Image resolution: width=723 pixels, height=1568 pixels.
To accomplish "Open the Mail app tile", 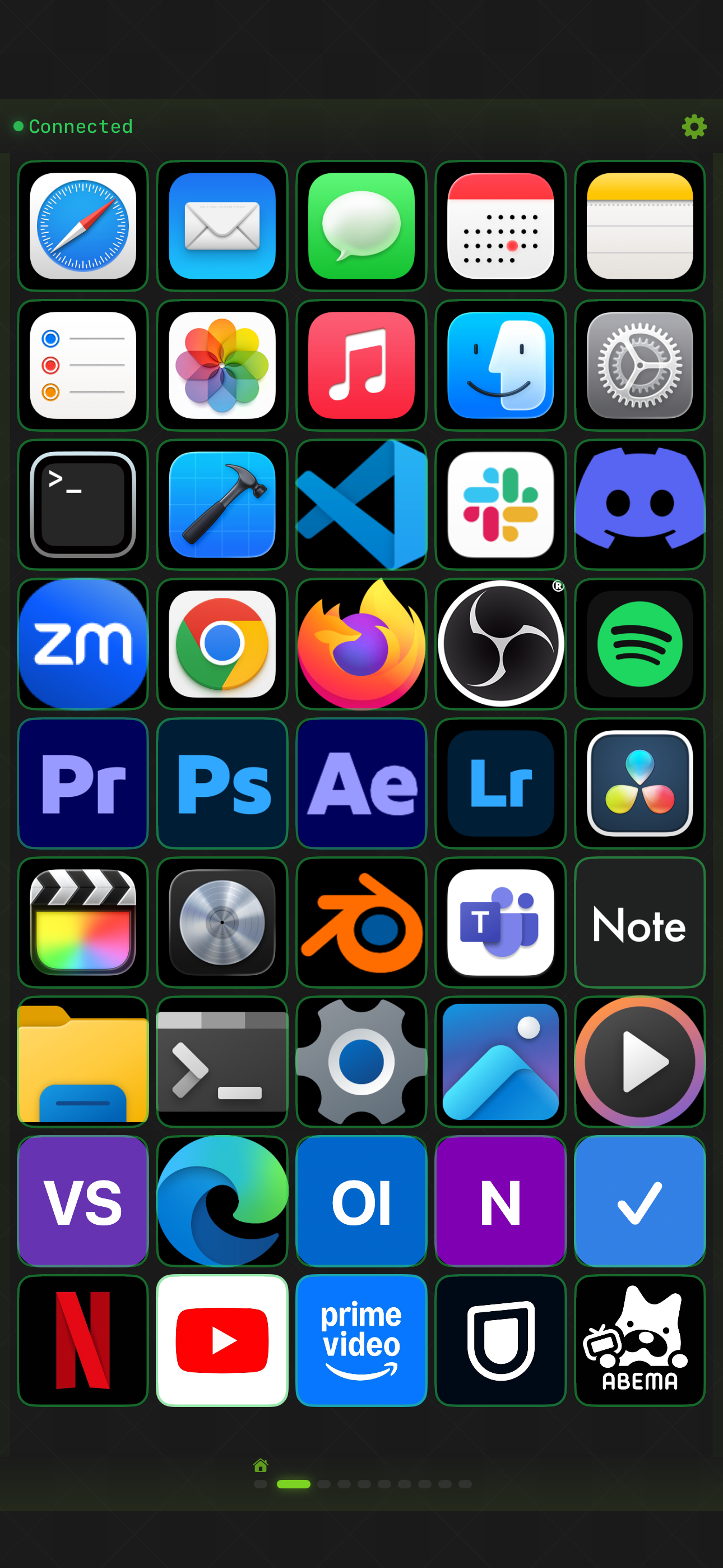I will (x=222, y=226).
